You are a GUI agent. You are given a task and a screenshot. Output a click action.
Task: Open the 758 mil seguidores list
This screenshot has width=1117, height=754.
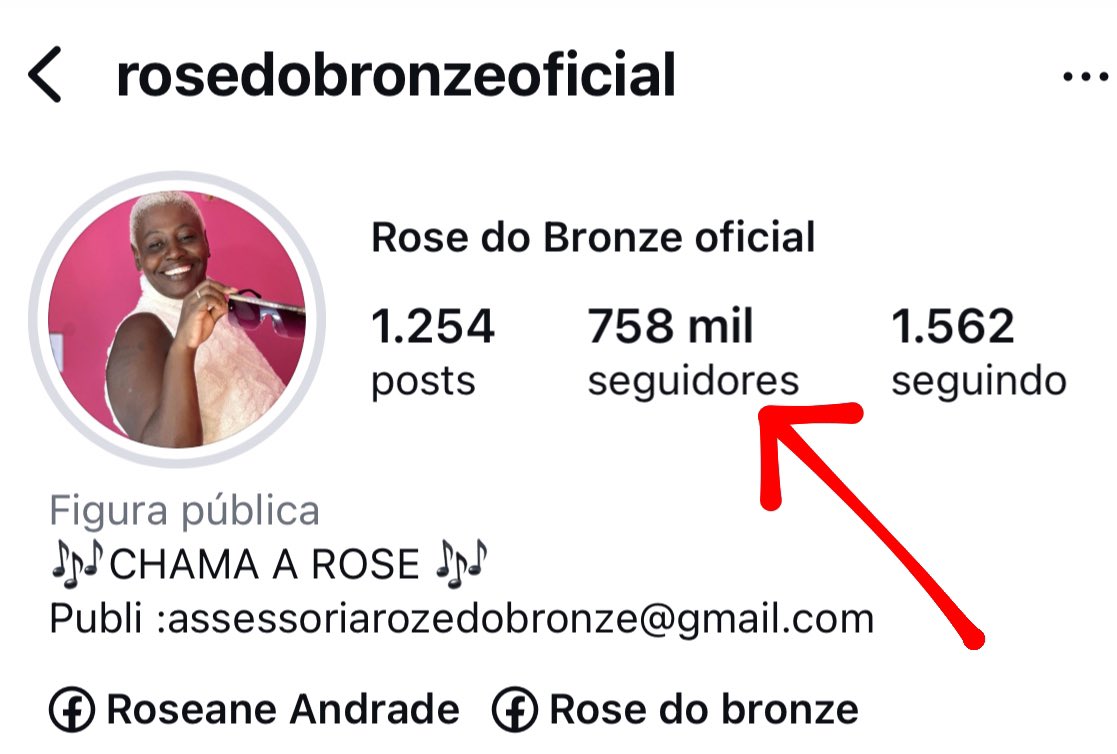tap(692, 352)
